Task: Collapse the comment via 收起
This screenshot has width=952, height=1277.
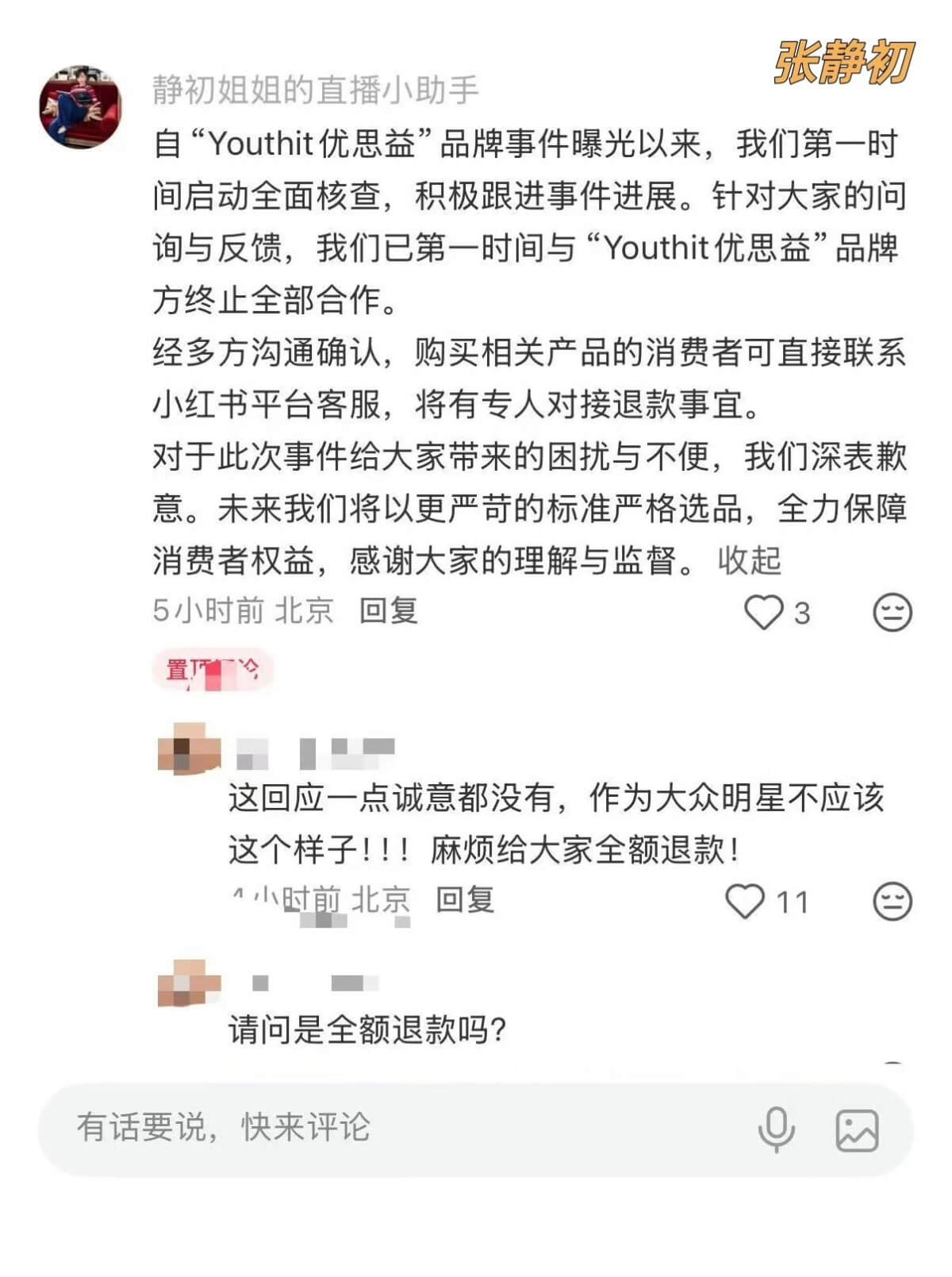Action: pos(749,560)
